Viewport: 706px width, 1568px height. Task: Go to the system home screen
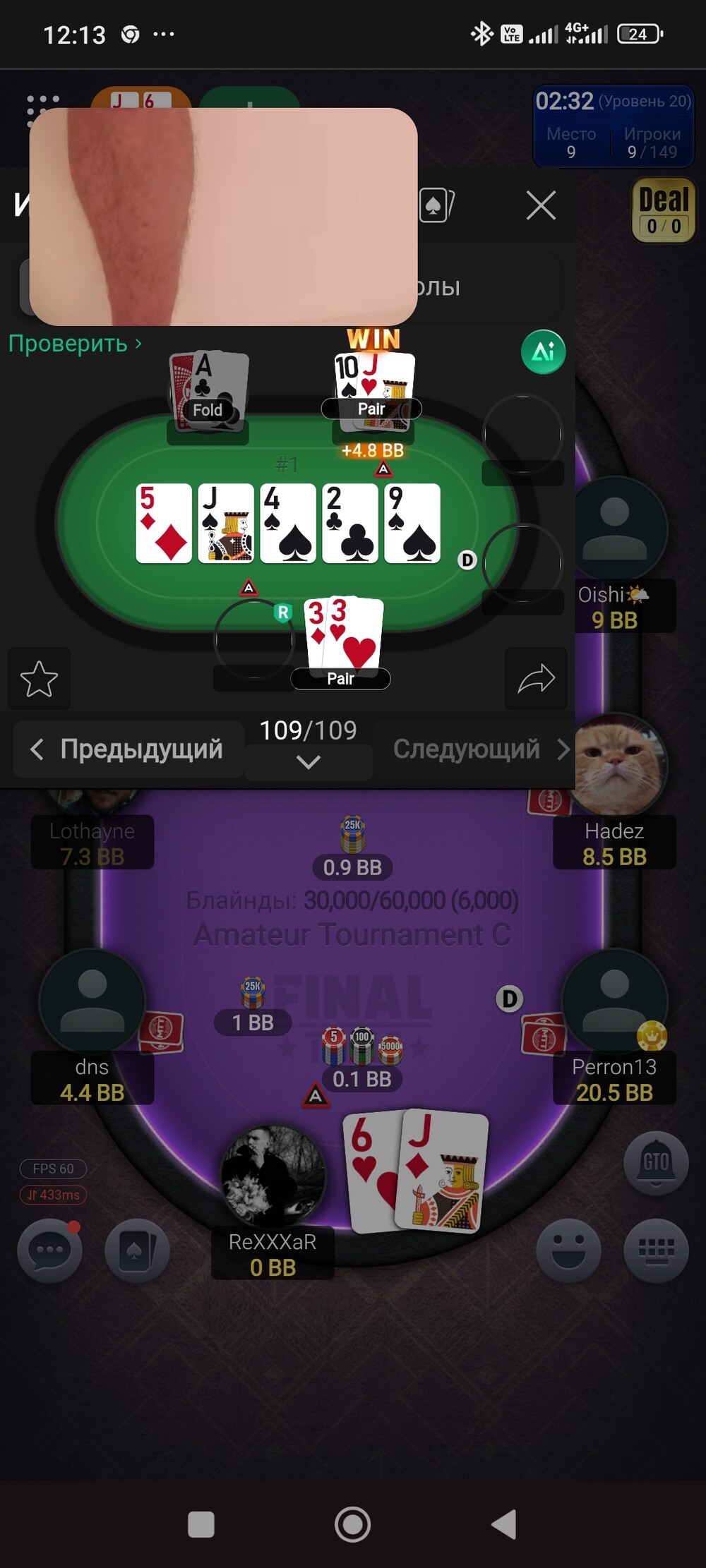point(352,1524)
